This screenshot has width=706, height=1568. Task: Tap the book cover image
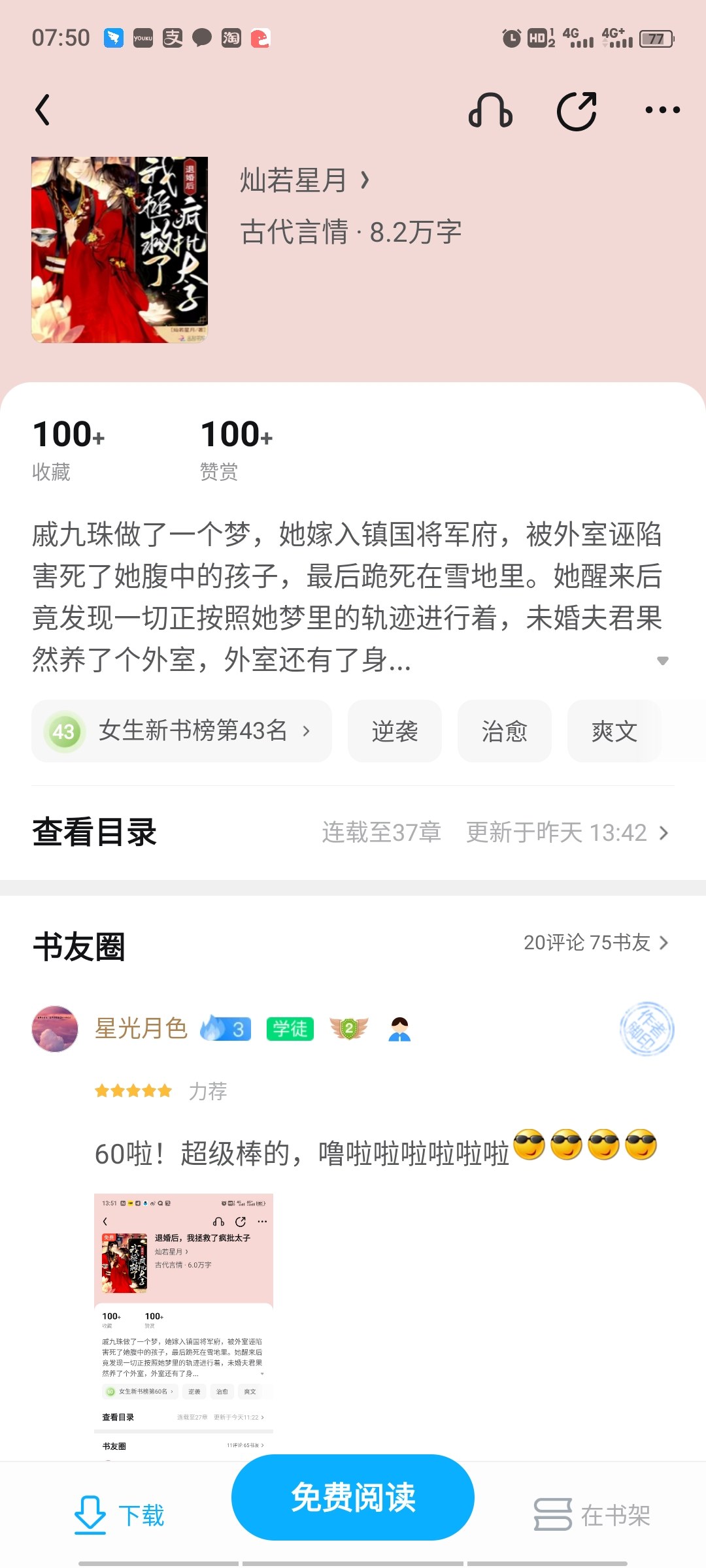coord(120,250)
